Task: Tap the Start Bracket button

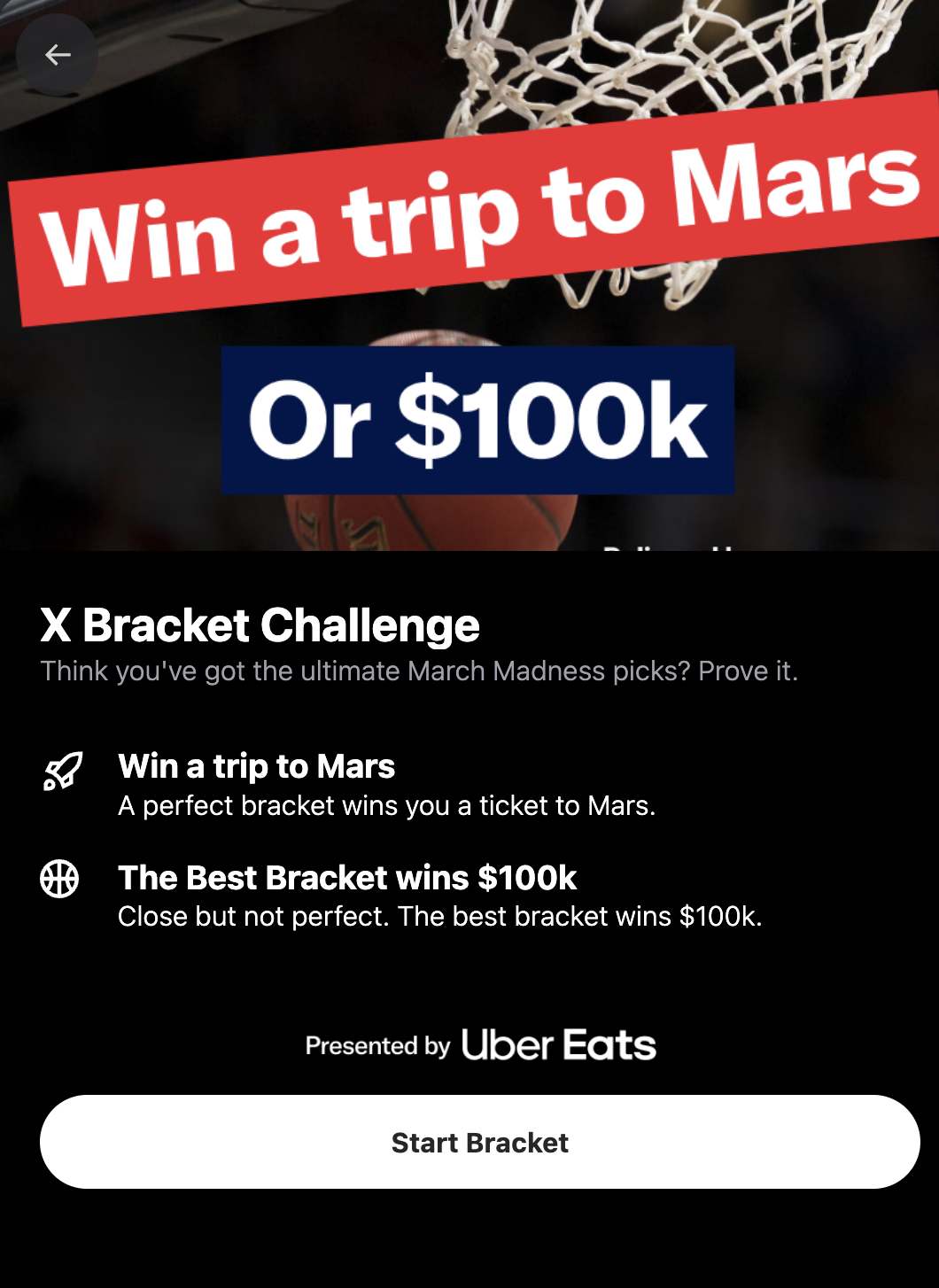Action: click(479, 1142)
